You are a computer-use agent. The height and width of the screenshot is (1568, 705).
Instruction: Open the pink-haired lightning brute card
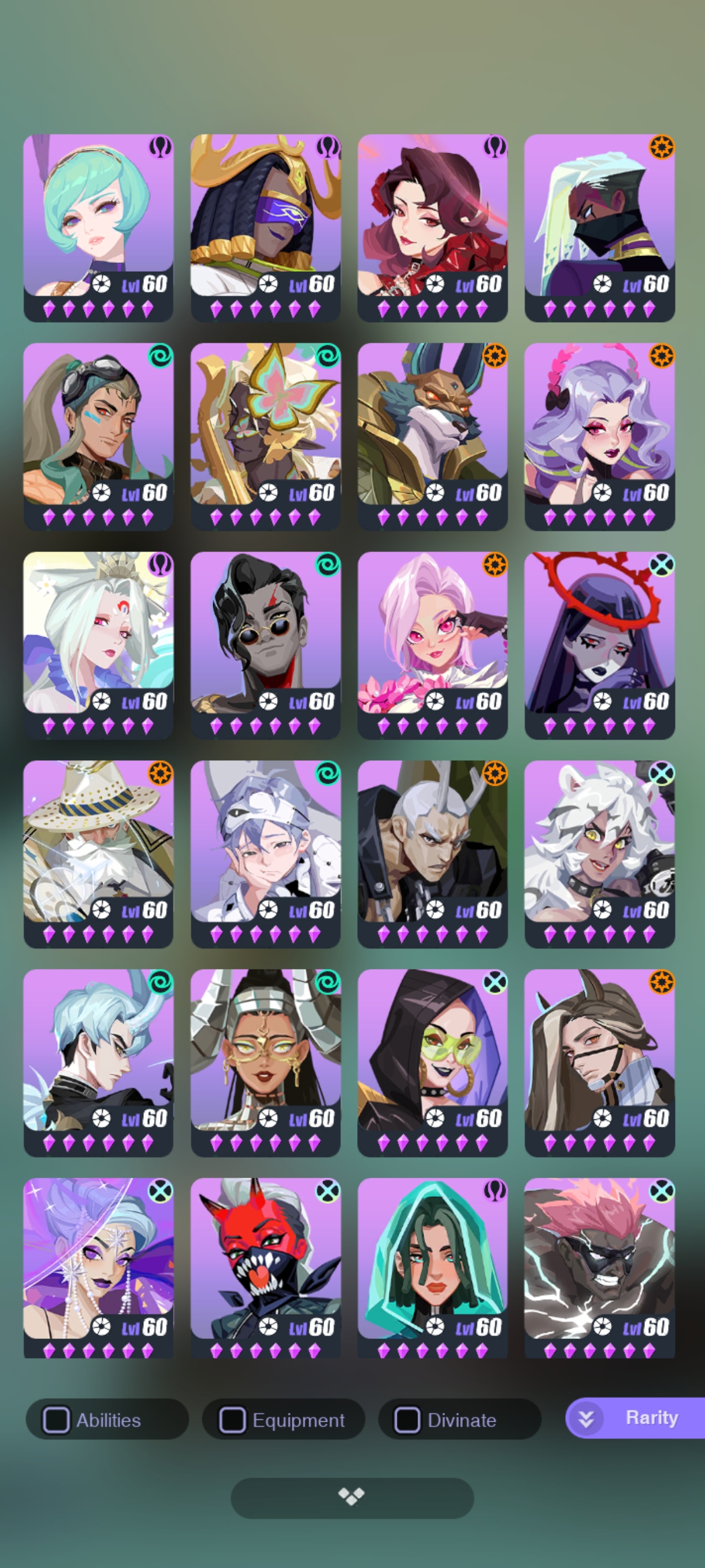point(600,1269)
